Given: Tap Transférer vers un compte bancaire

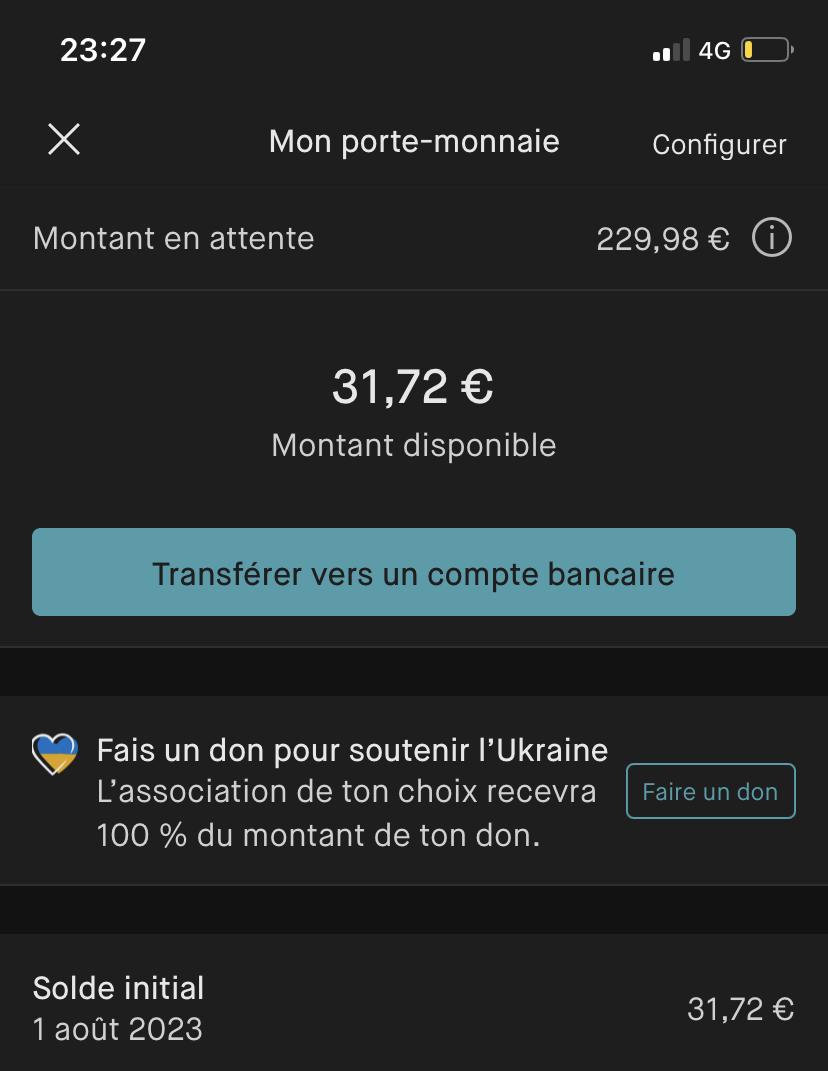Looking at the screenshot, I should point(414,572).
